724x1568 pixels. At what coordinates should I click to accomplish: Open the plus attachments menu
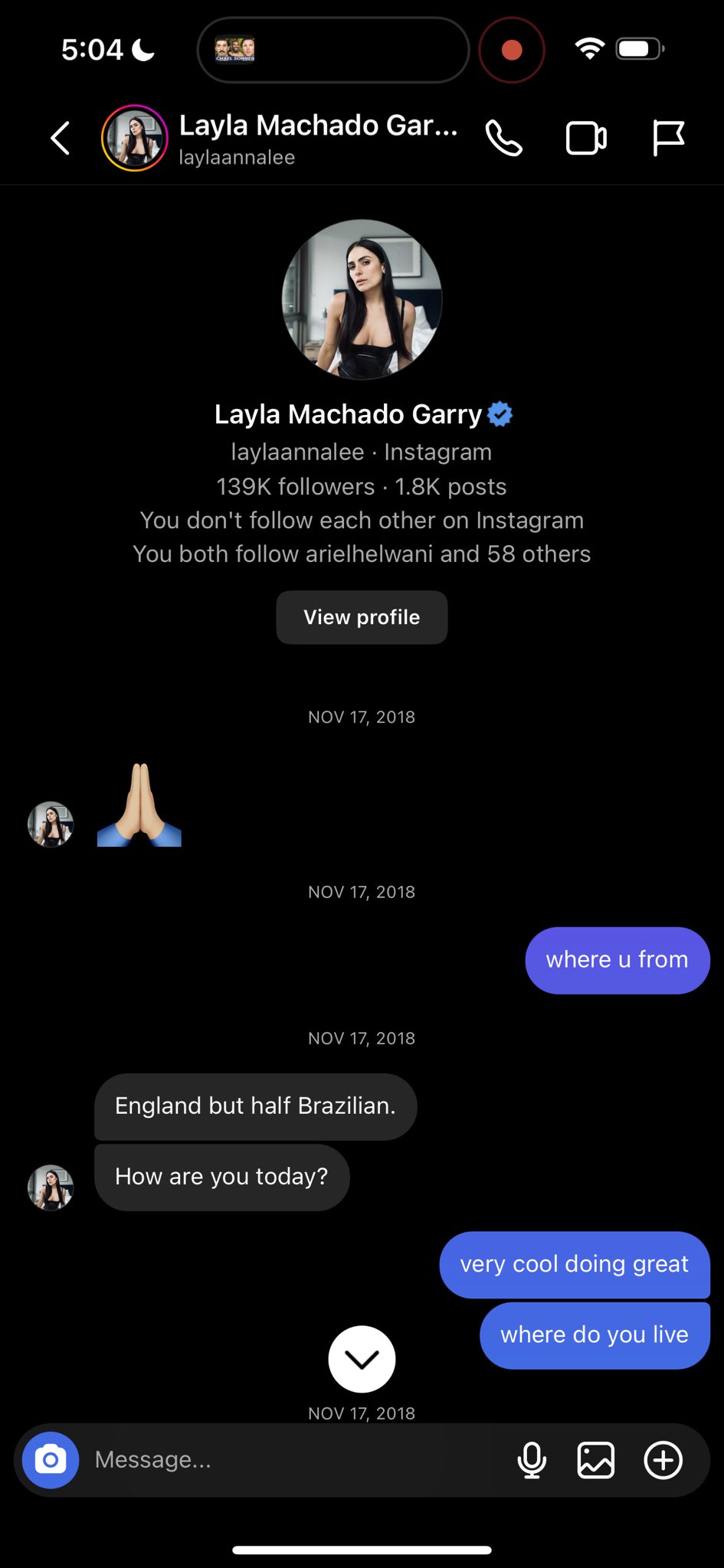pos(663,1460)
